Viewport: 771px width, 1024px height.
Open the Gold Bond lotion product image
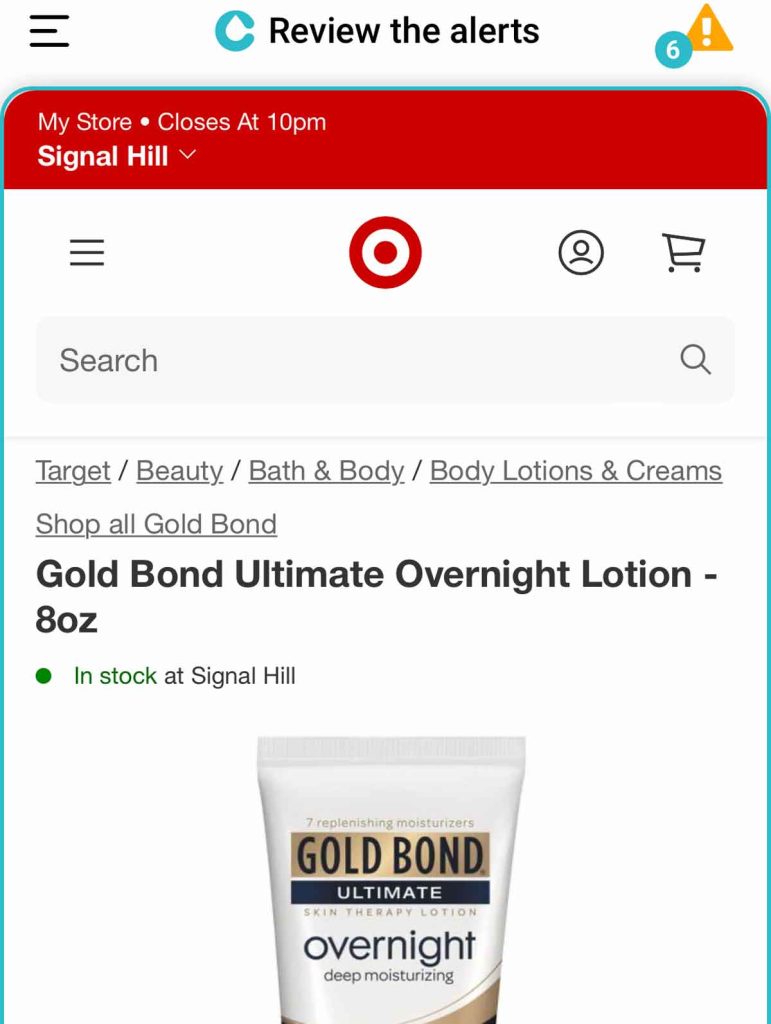pyautogui.click(x=390, y=880)
